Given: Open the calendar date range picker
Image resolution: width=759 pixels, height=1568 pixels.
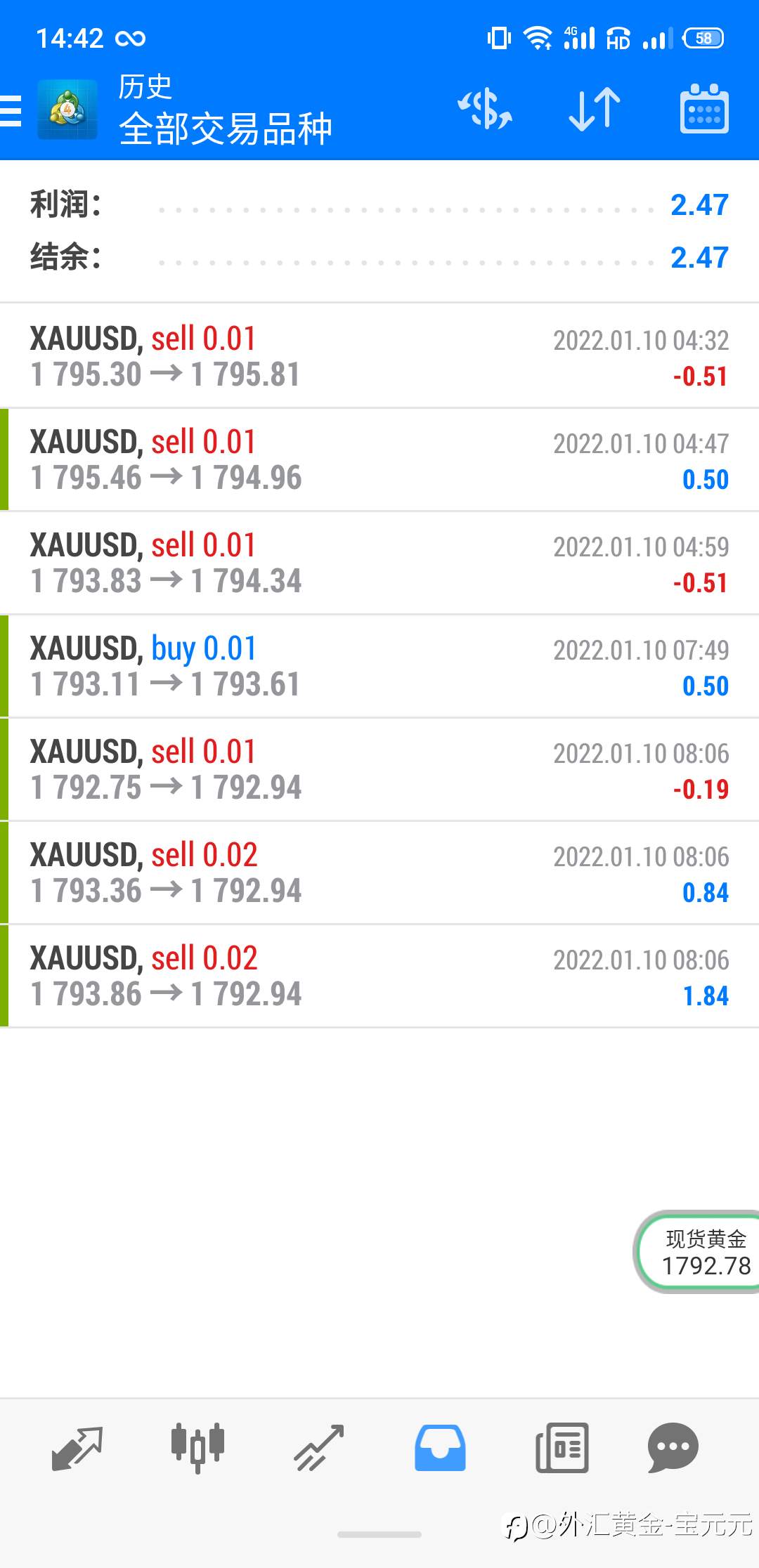Looking at the screenshot, I should pyautogui.click(x=704, y=109).
